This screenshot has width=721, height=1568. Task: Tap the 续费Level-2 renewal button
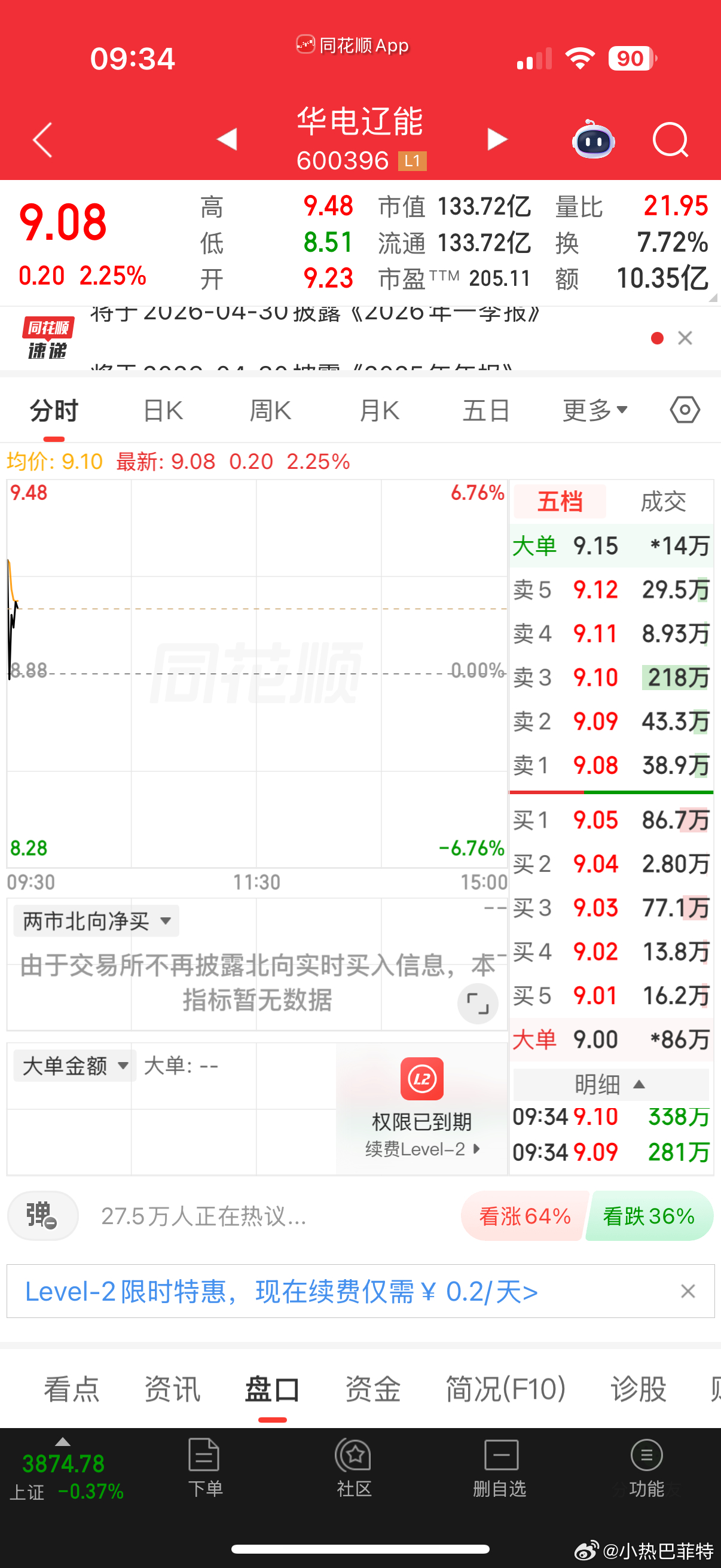(421, 1149)
